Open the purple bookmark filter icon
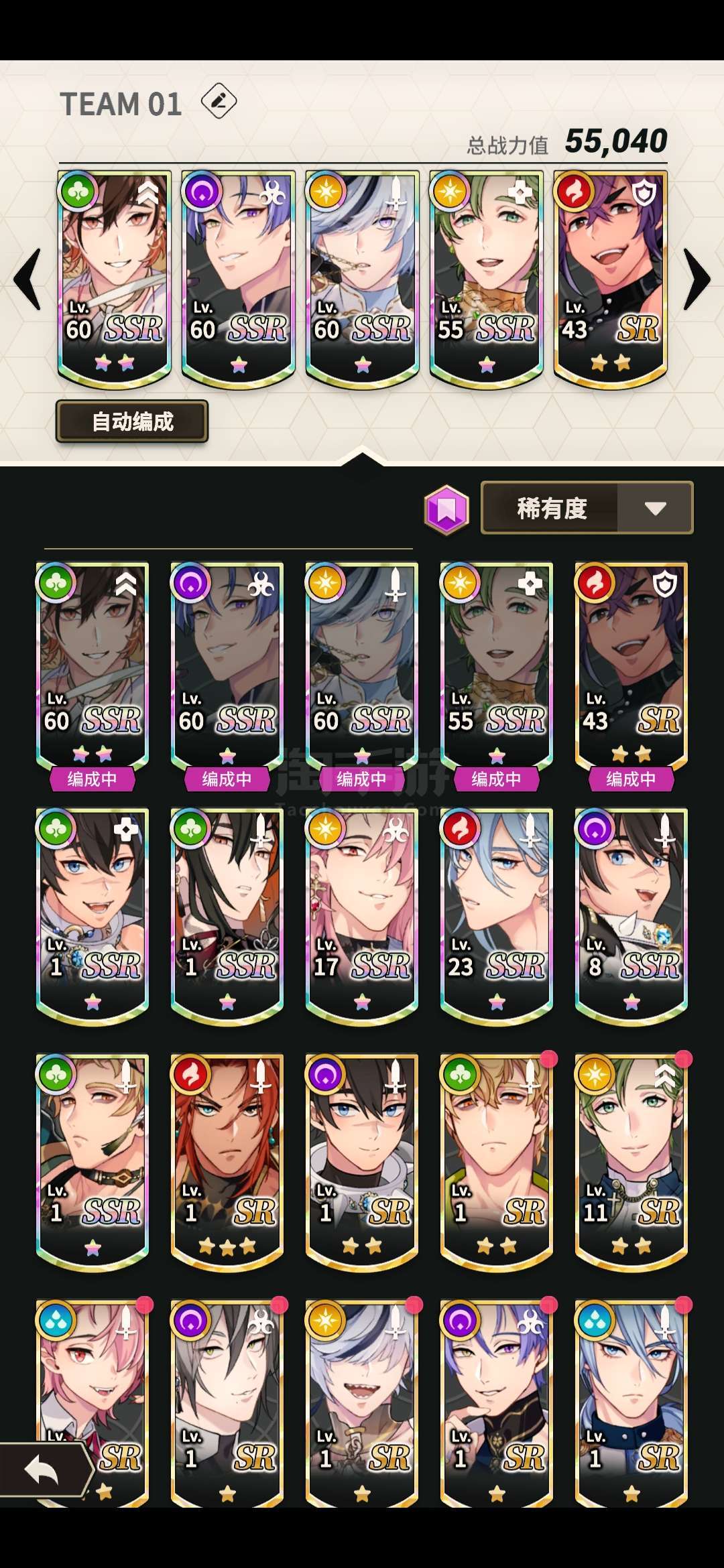724x1568 pixels. click(x=446, y=509)
